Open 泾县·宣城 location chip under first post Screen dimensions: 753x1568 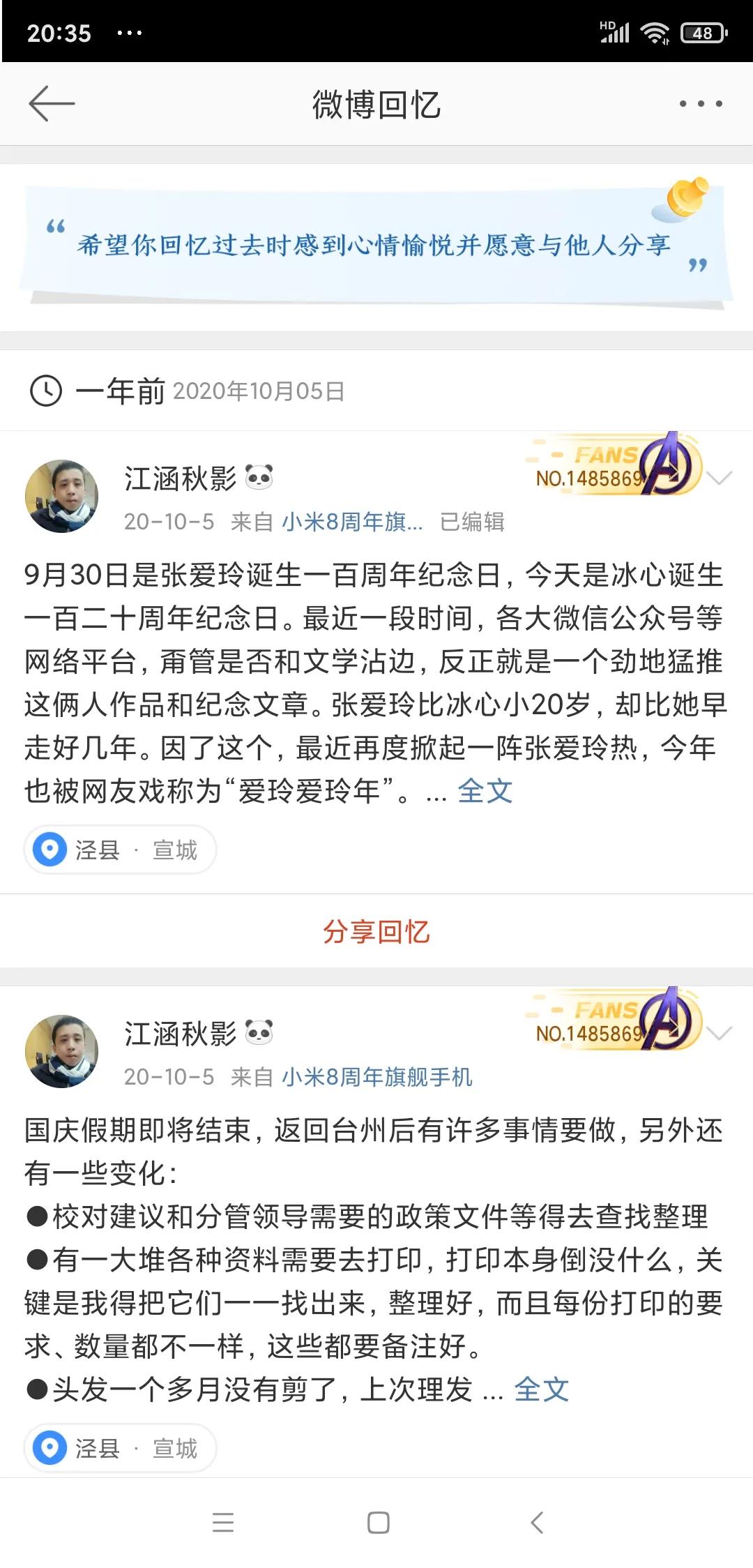(x=120, y=850)
